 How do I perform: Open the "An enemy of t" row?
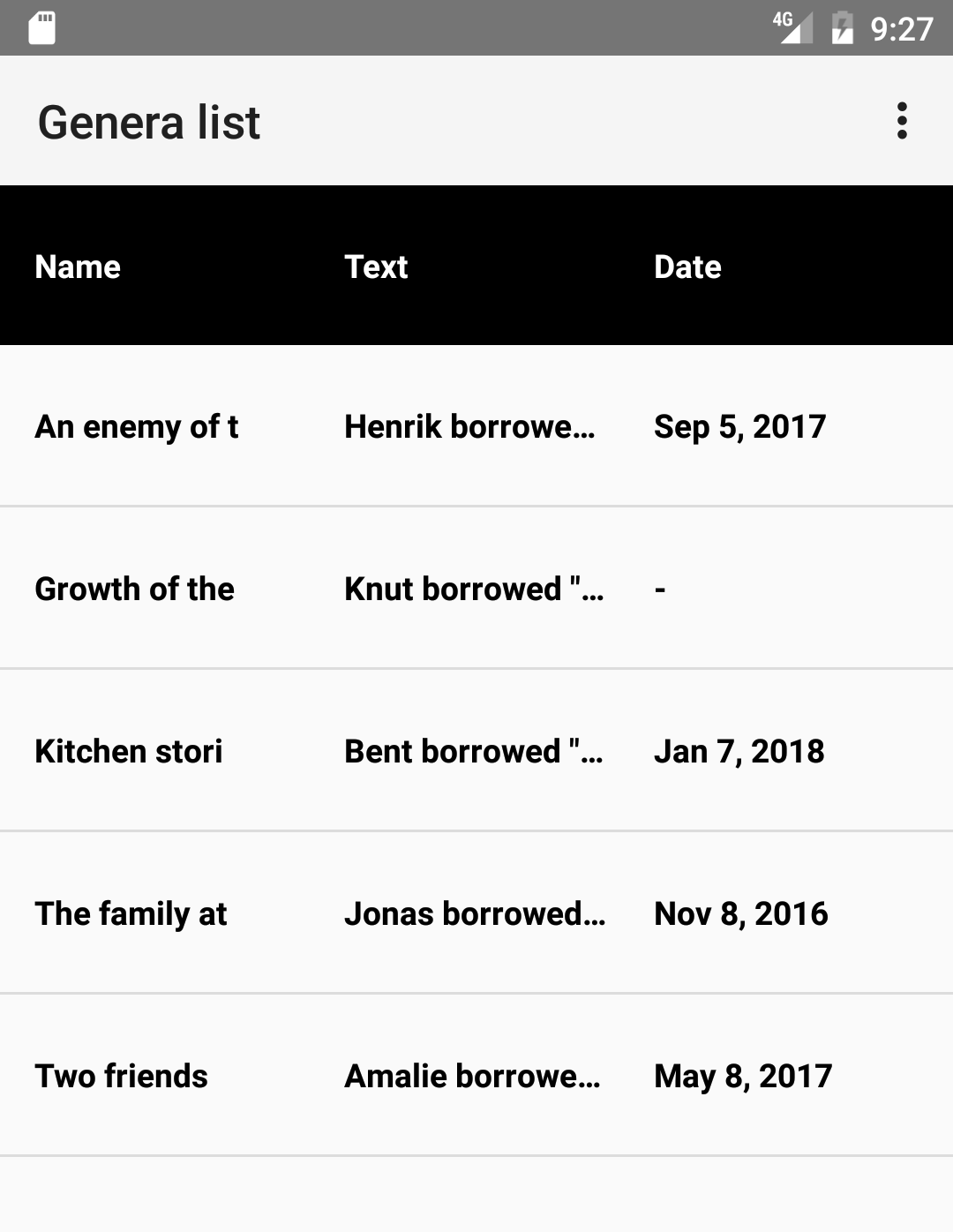[137, 426]
